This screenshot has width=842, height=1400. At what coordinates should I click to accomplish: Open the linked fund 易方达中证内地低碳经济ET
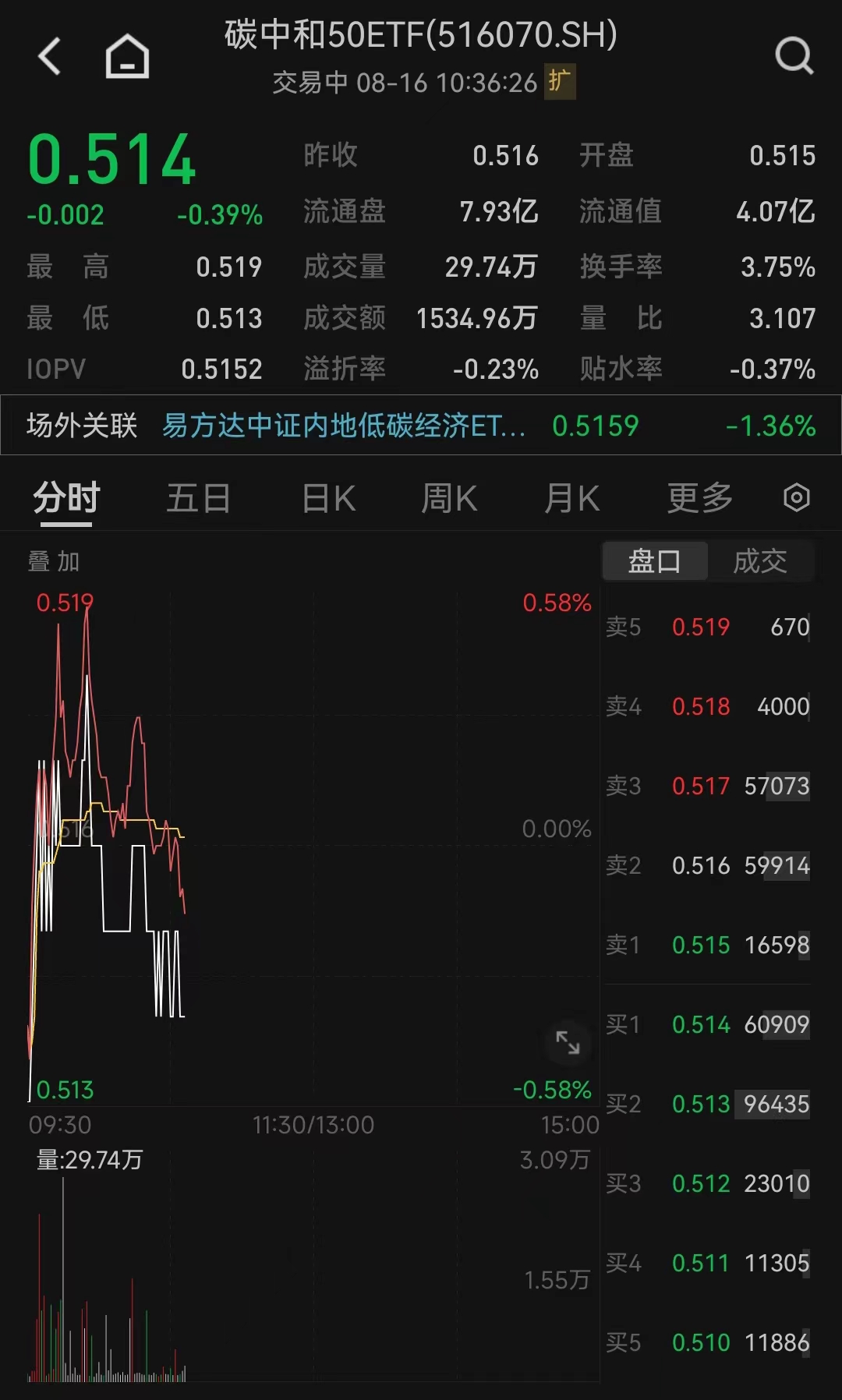click(x=343, y=426)
